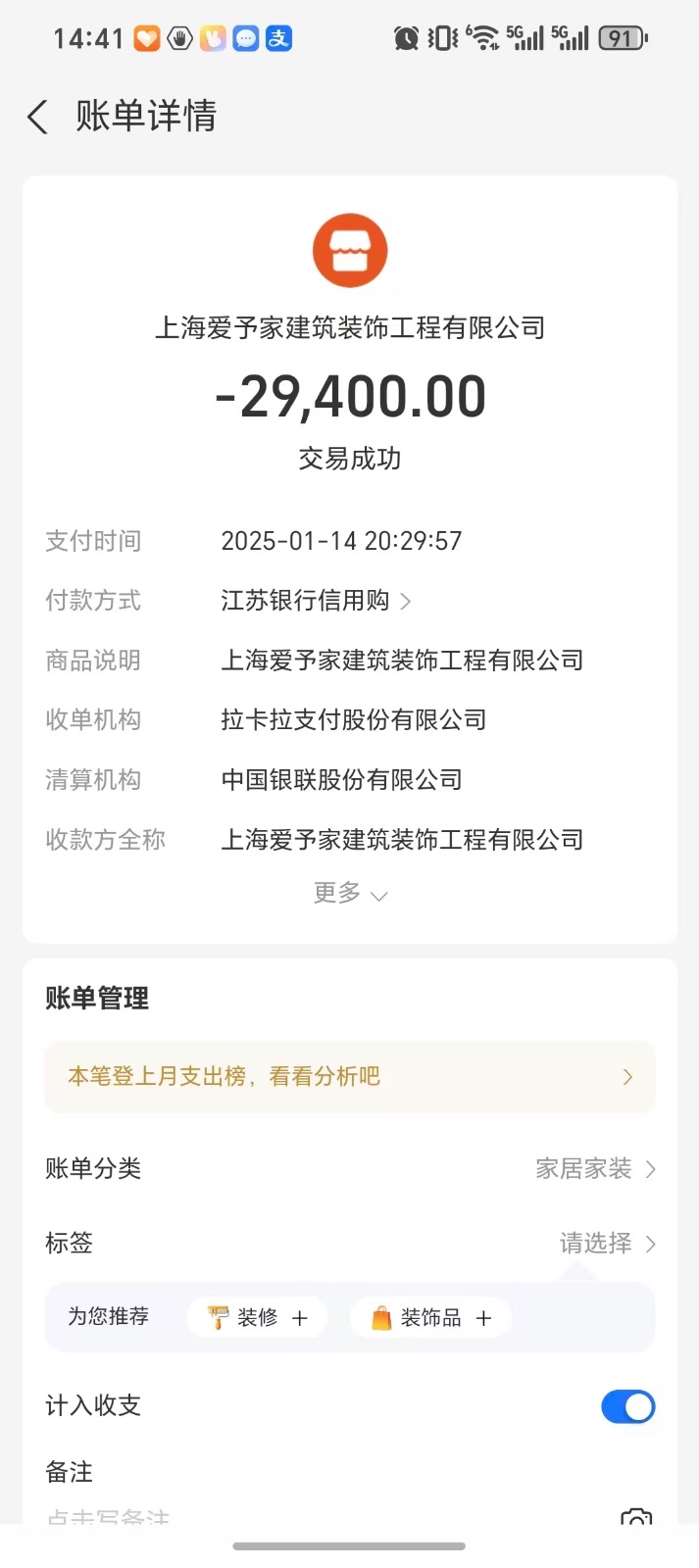Viewport: 699px width, 1568px height.
Task: Expand 更多 transaction details
Action: pyautogui.click(x=349, y=893)
